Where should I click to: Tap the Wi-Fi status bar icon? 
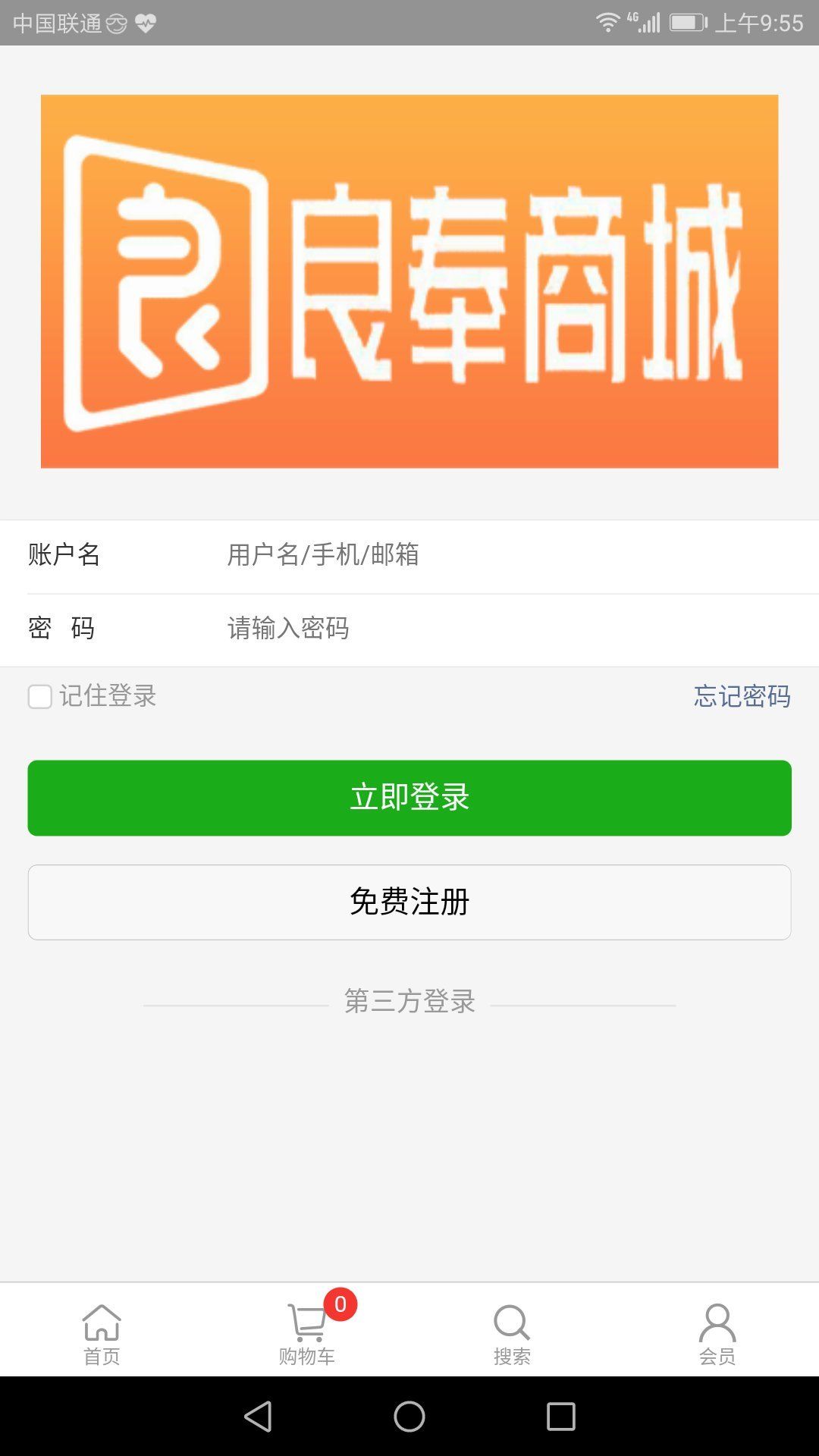(x=607, y=20)
